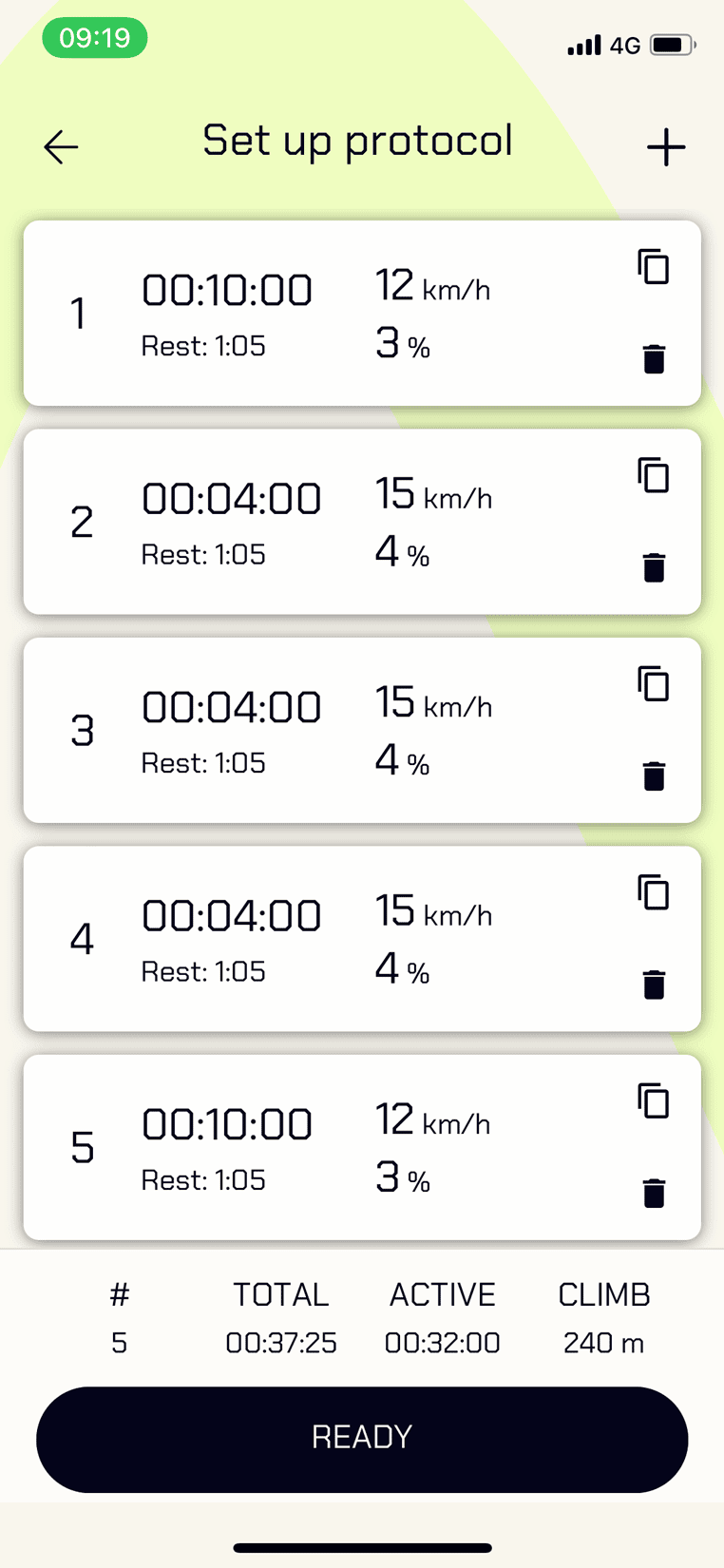The height and width of the screenshot is (1568, 724).
Task: Add a new interval with plus icon
Action: (x=666, y=147)
